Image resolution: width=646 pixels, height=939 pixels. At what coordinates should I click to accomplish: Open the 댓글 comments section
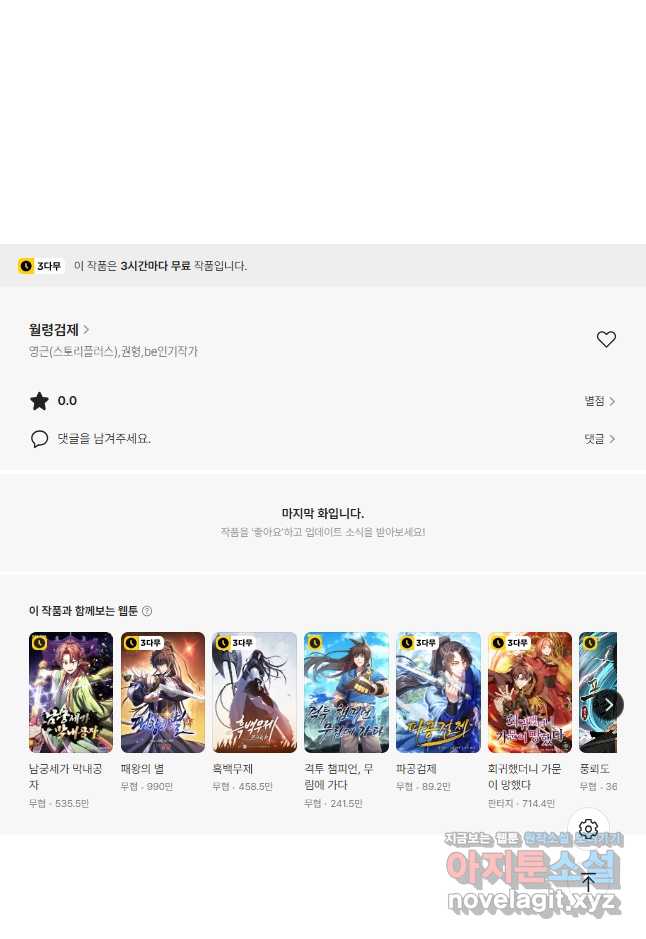coord(599,439)
